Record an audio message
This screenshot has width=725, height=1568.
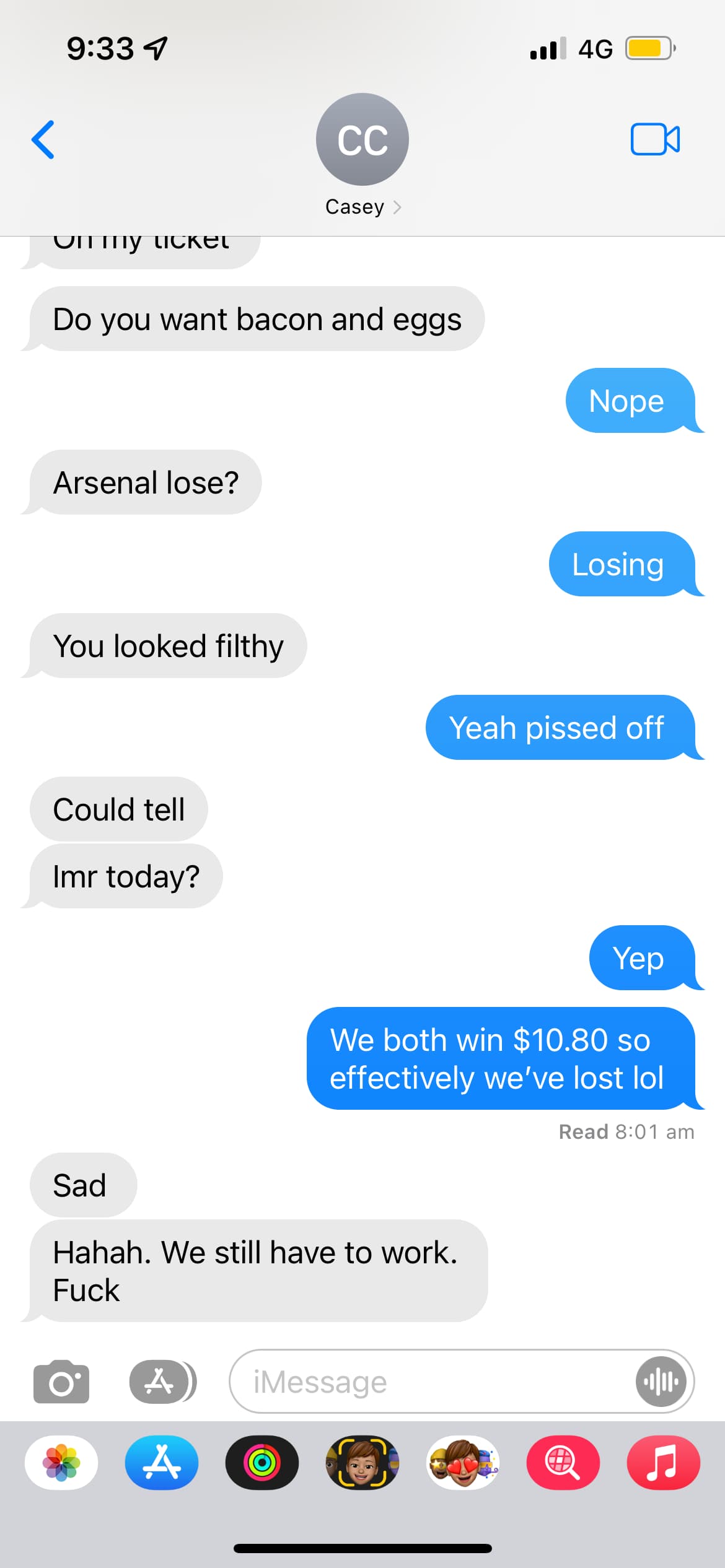(661, 1382)
